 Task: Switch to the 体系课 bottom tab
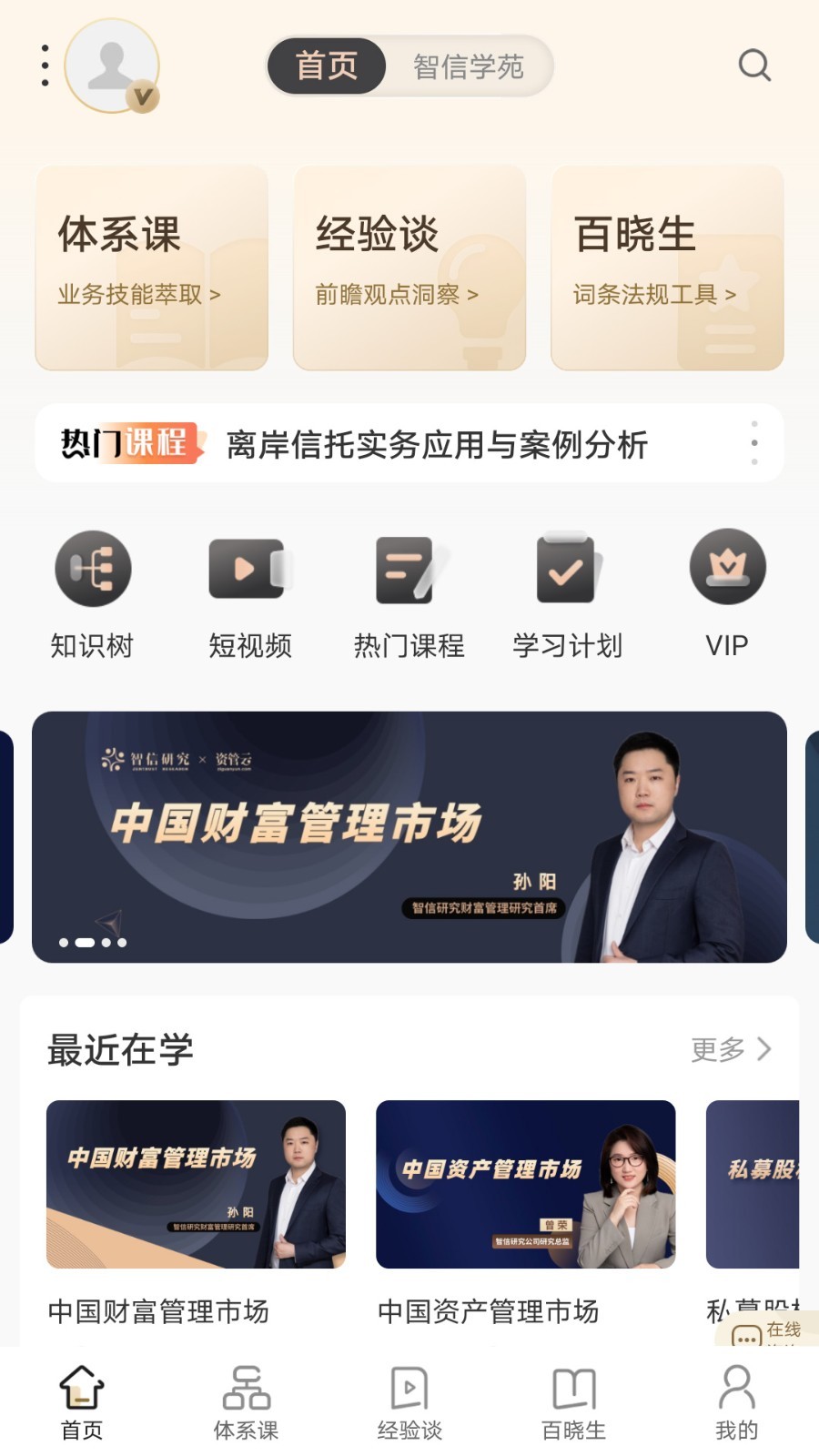(x=246, y=1402)
